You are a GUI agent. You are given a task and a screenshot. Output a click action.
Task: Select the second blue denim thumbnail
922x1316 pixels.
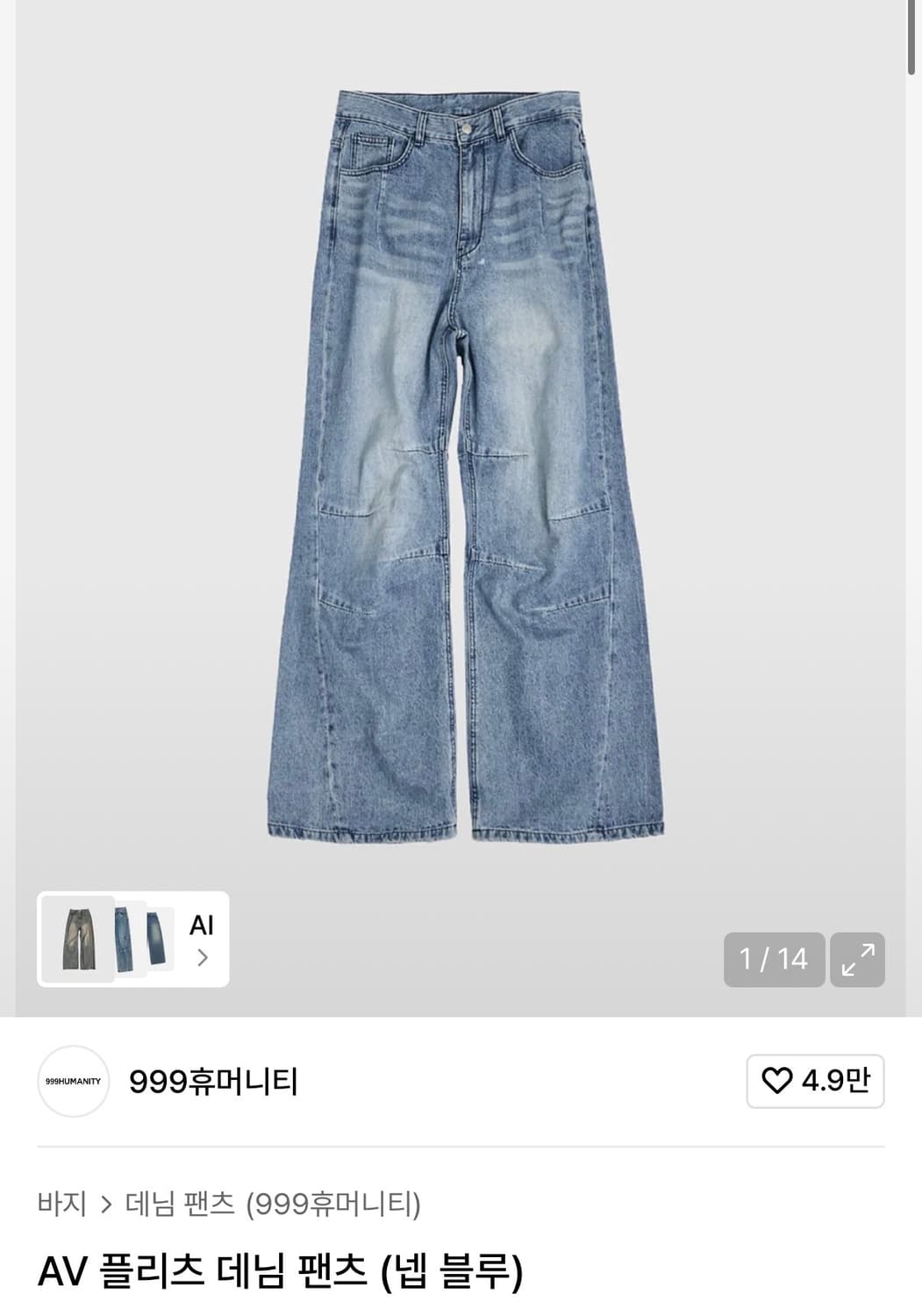click(125, 941)
